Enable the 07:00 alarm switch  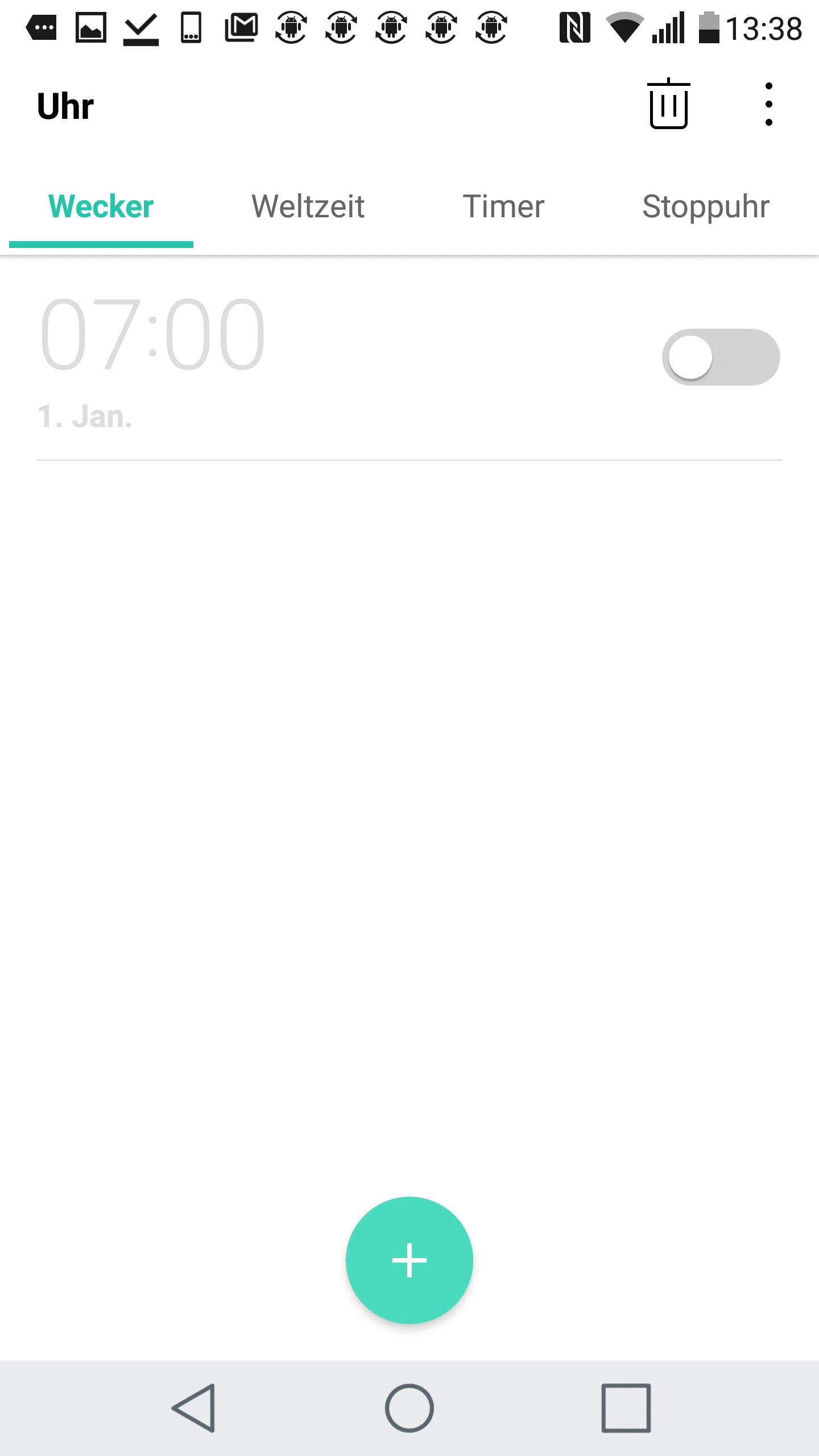click(721, 357)
